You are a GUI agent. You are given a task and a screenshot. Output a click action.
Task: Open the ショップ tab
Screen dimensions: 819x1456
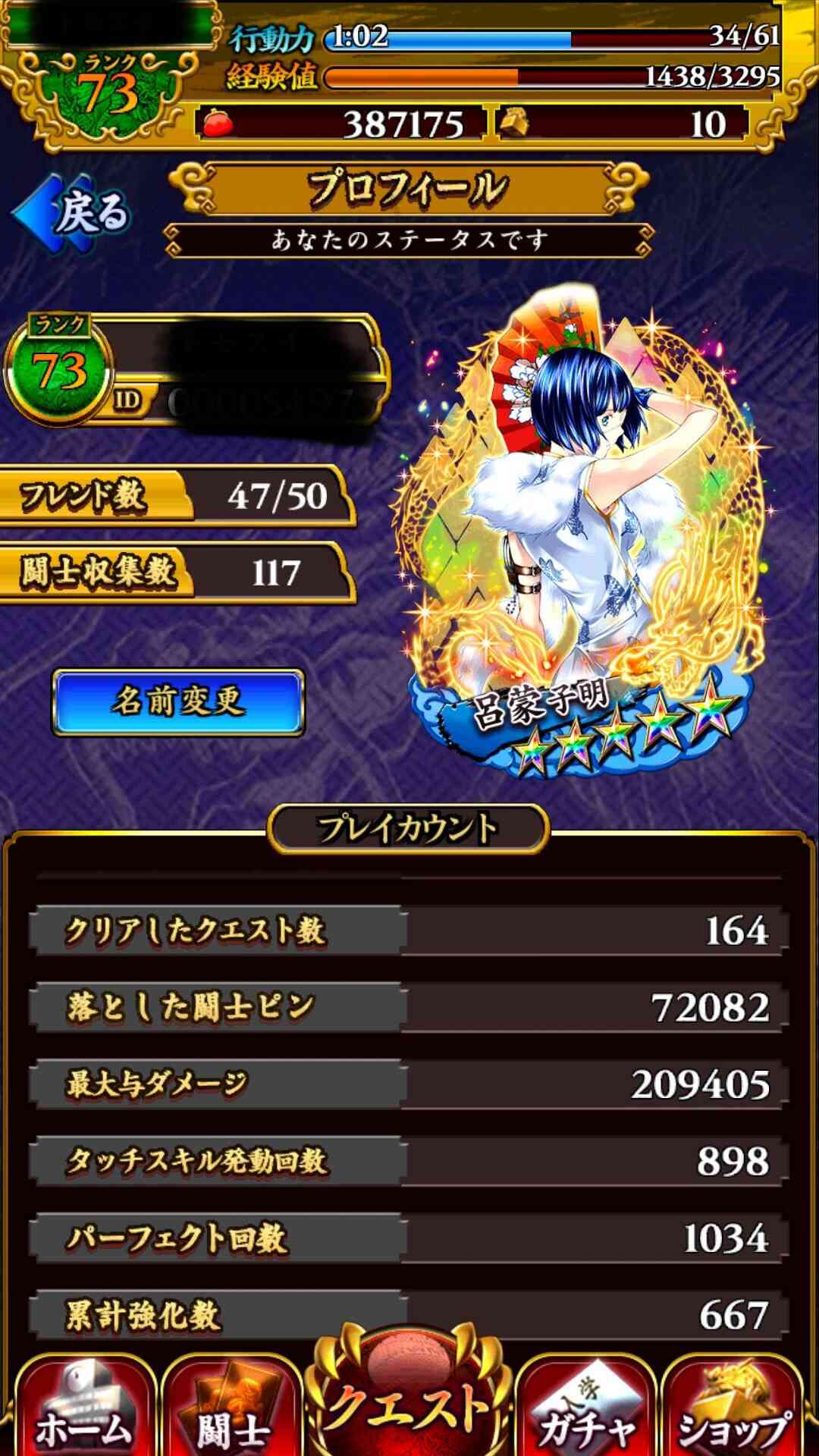pos(733,1405)
